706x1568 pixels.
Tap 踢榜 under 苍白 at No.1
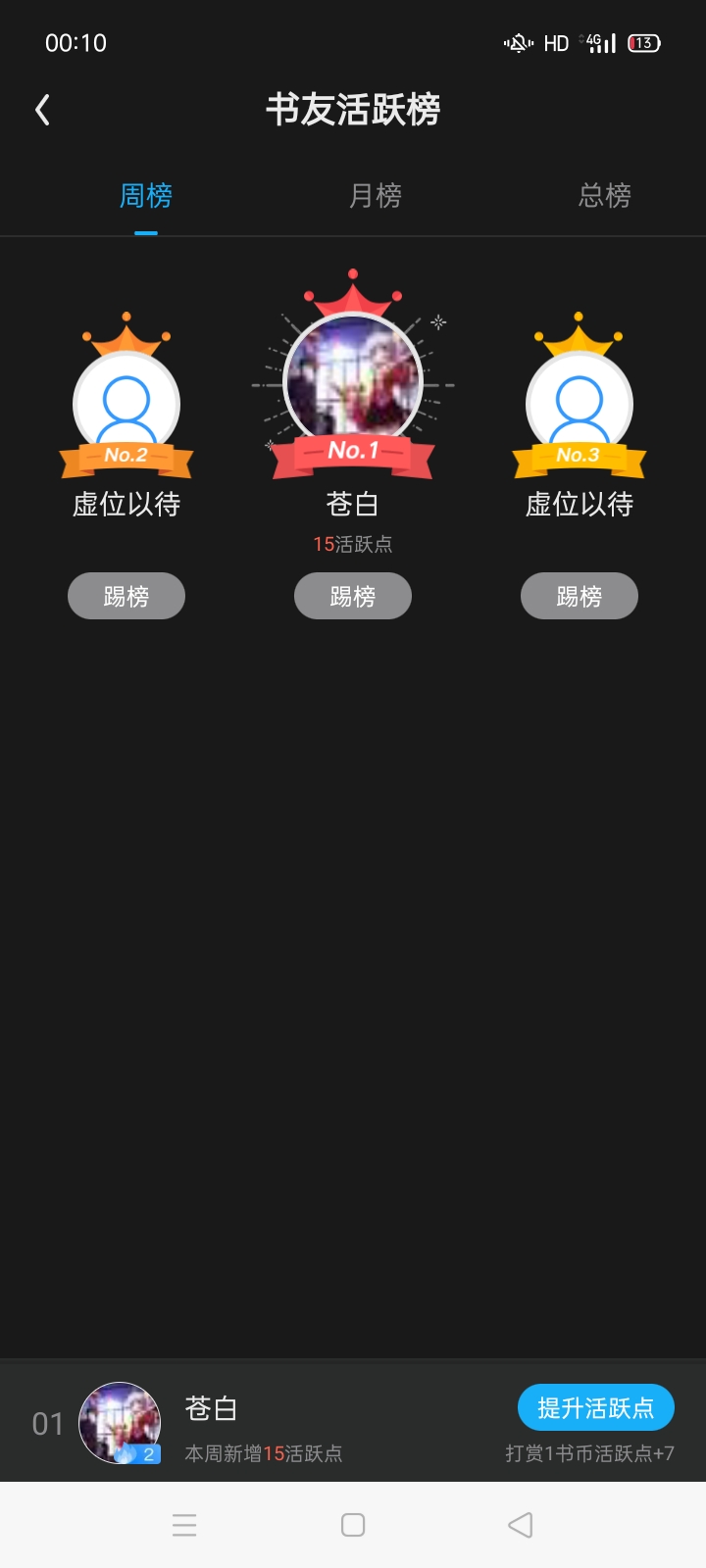353,596
